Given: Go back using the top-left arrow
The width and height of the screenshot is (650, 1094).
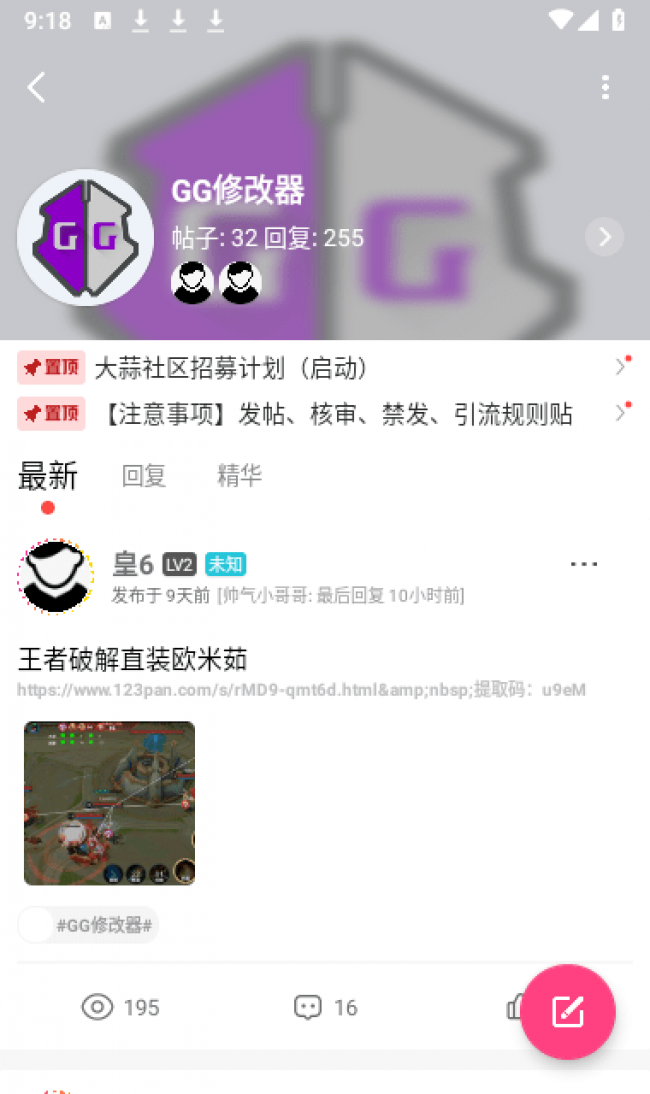Looking at the screenshot, I should (37, 88).
